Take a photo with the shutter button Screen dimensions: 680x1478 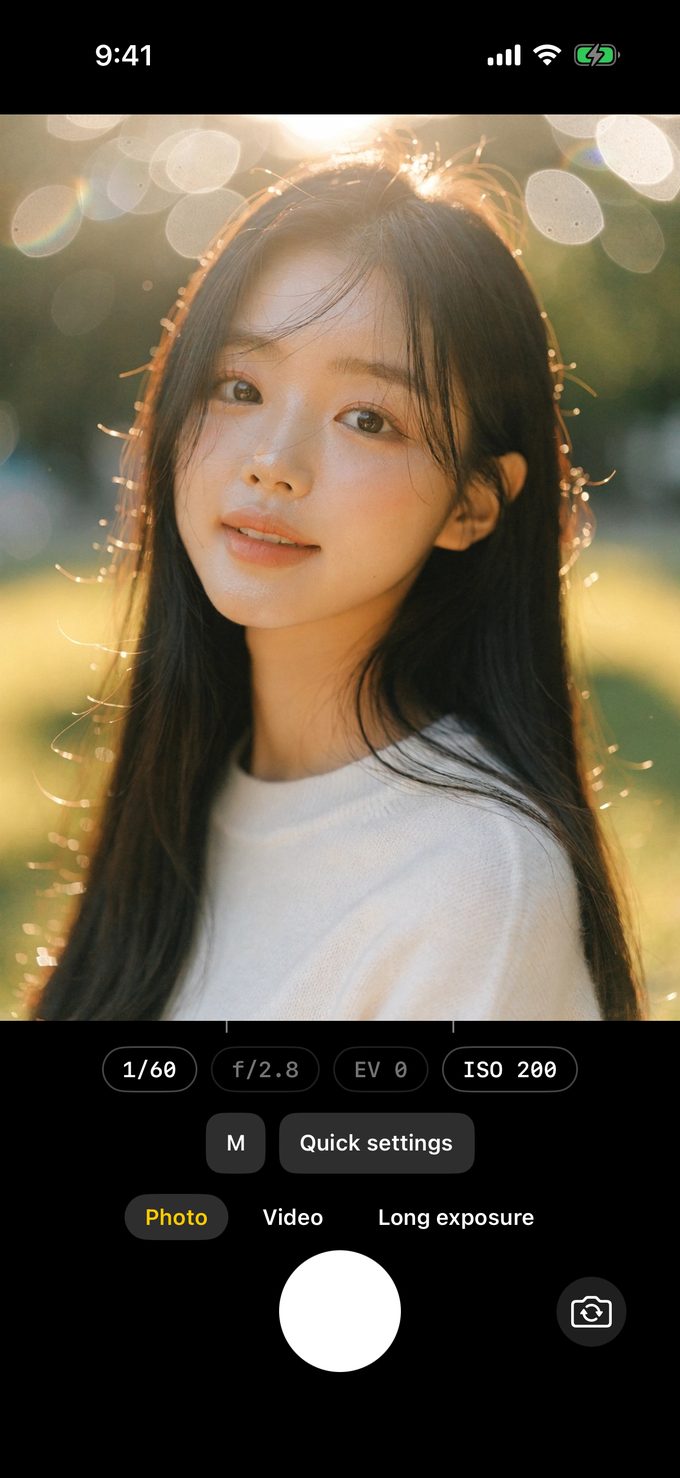340,1311
